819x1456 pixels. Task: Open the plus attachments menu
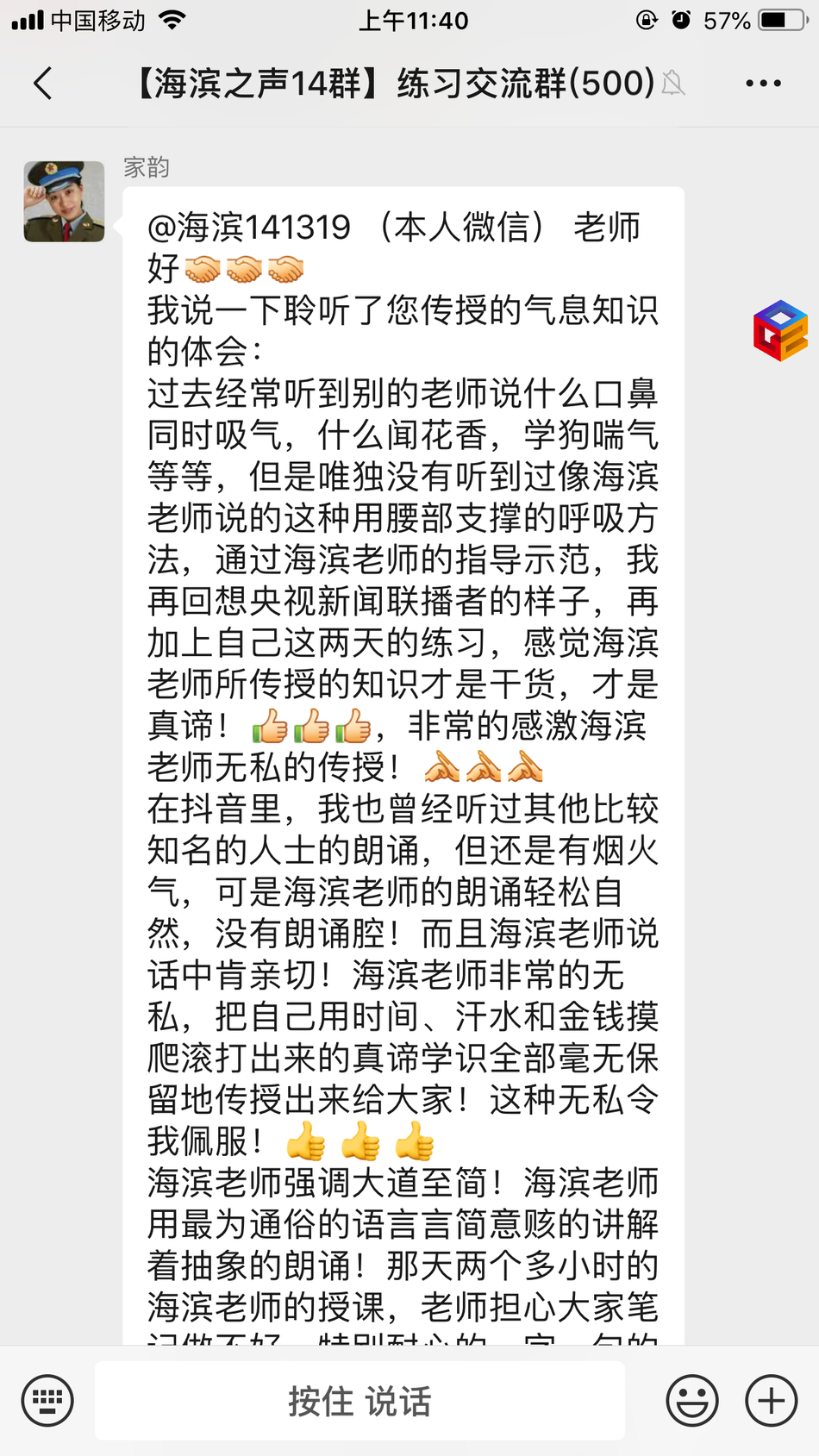(771, 1400)
